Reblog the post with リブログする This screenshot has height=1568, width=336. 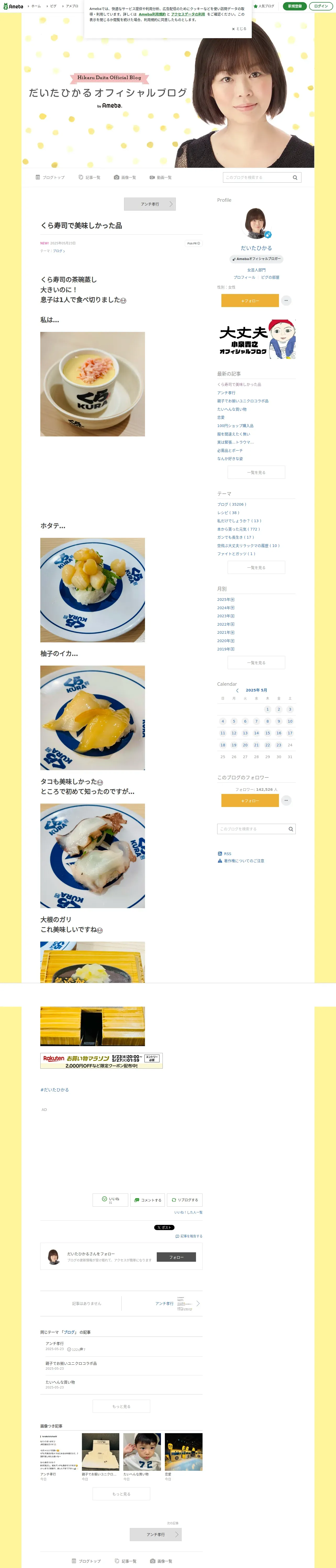coord(185,1200)
